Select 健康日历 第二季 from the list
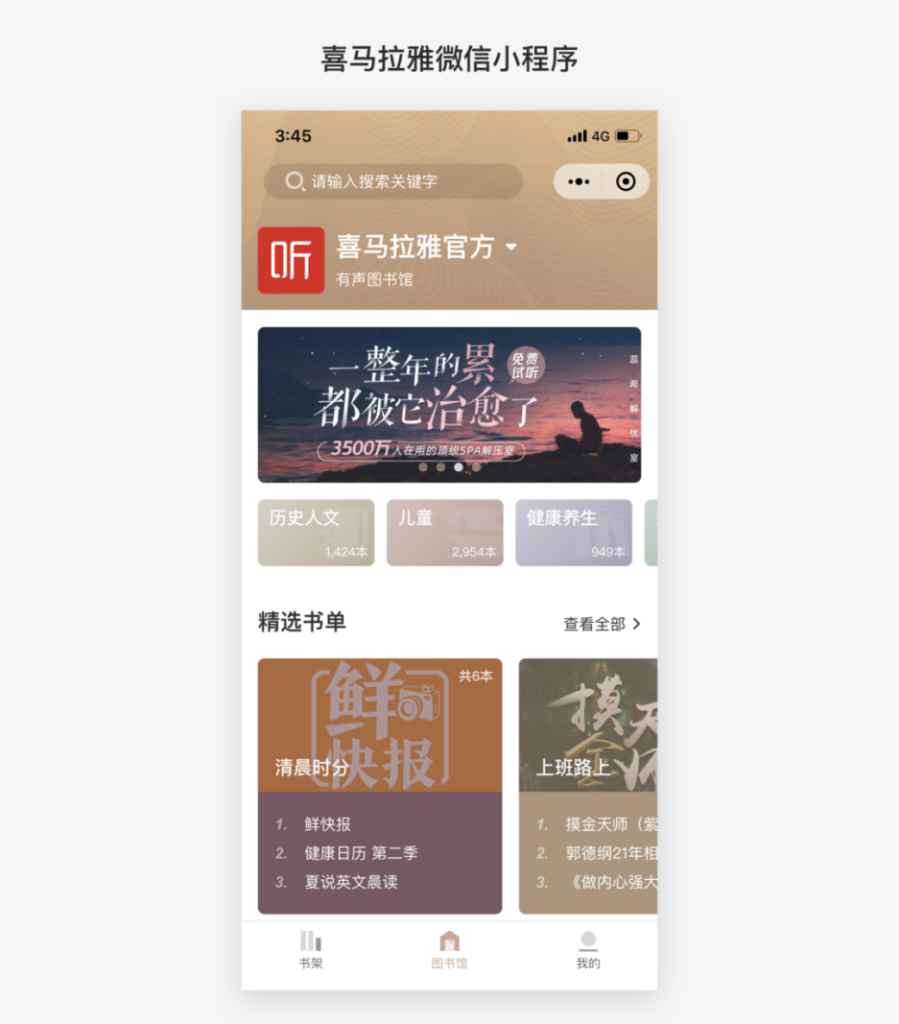The height and width of the screenshot is (1024, 899). pyautogui.click(x=361, y=853)
